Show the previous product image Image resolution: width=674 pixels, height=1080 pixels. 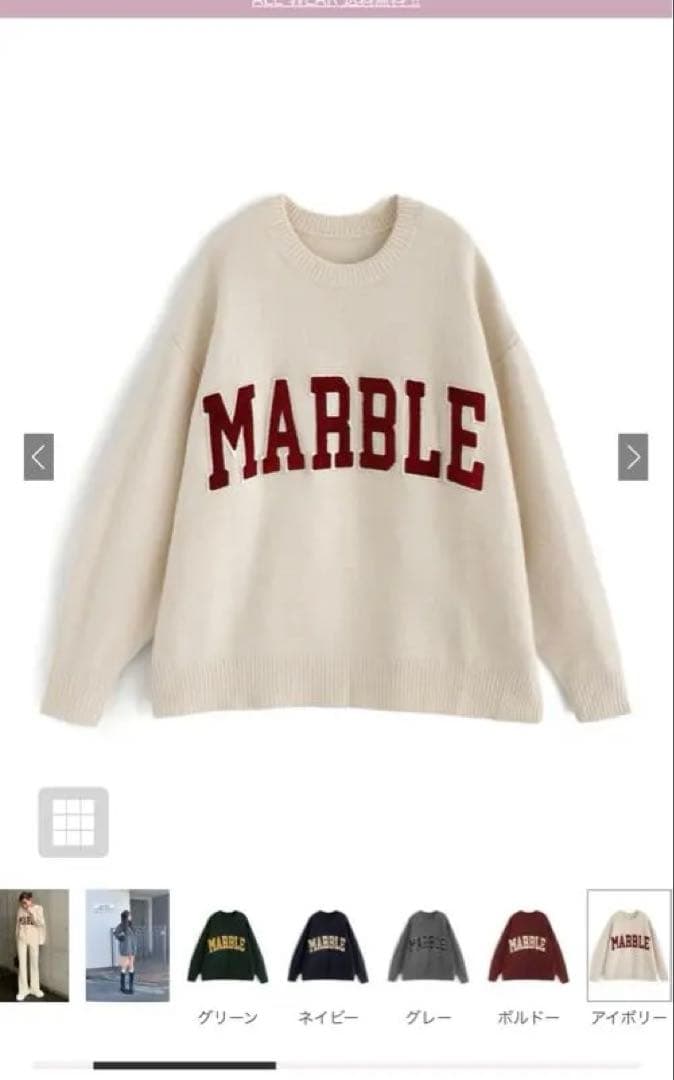[38, 457]
